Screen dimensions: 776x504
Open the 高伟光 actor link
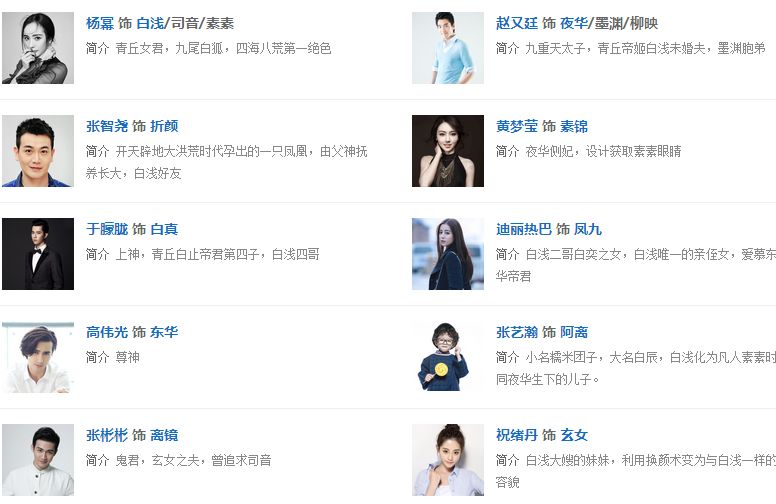[106, 332]
